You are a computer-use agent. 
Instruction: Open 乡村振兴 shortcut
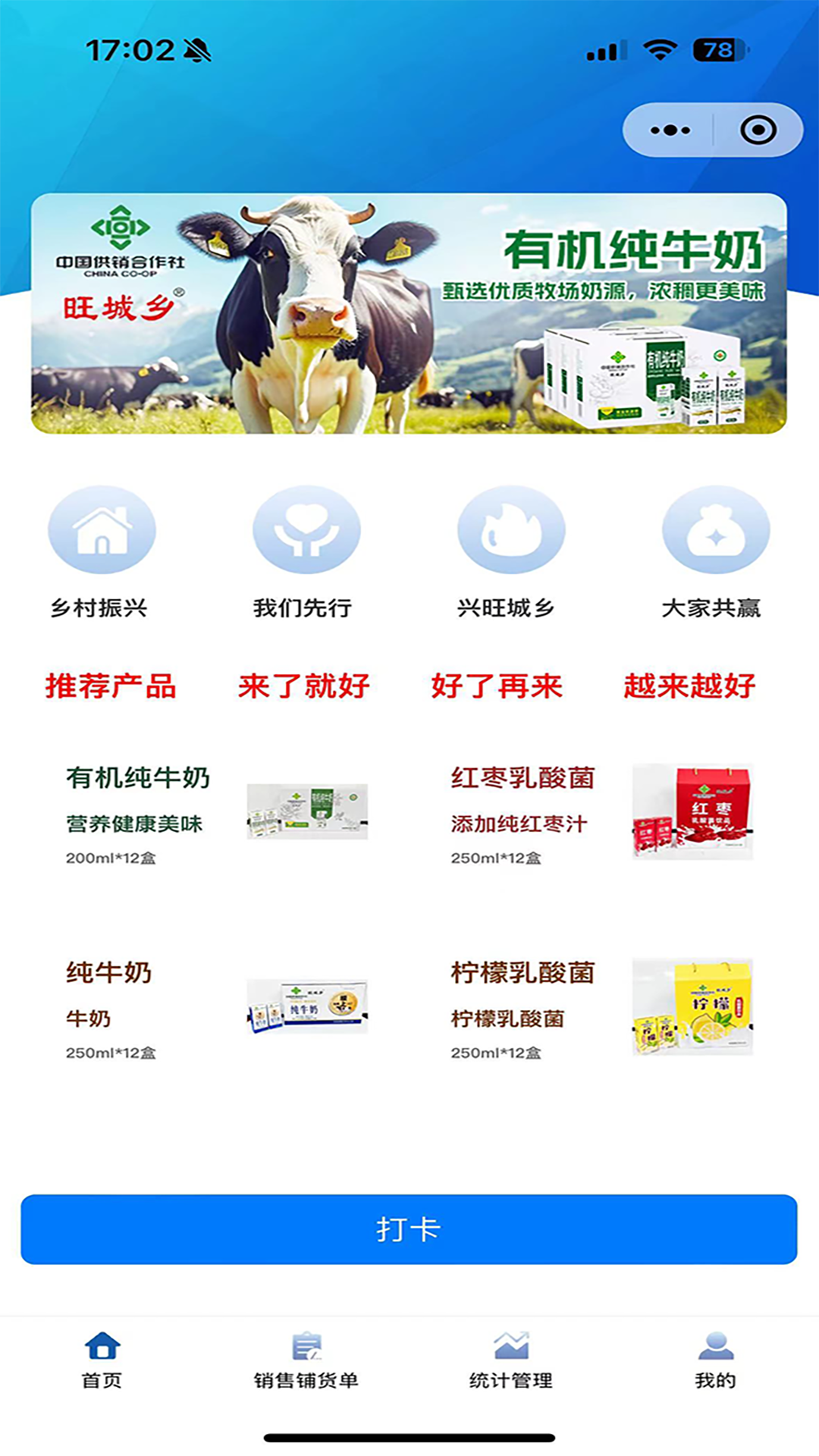tap(102, 531)
